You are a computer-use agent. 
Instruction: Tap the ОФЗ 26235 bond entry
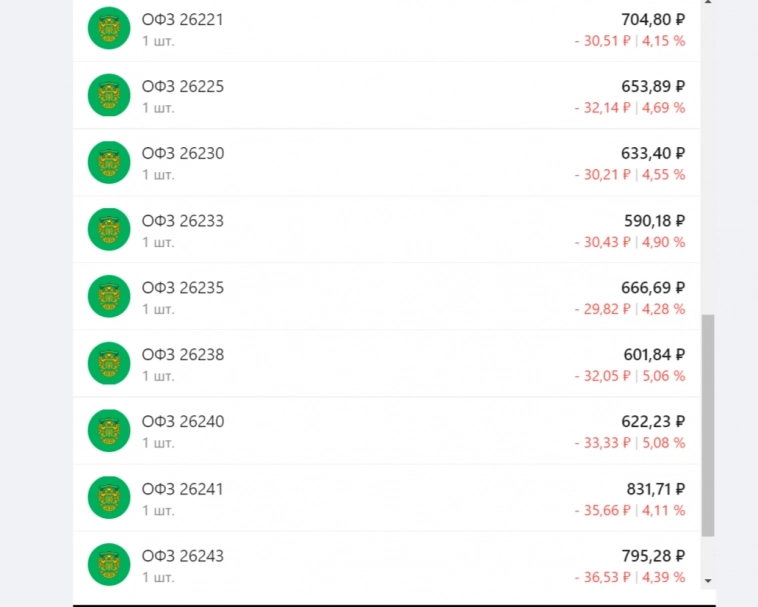(x=183, y=287)
